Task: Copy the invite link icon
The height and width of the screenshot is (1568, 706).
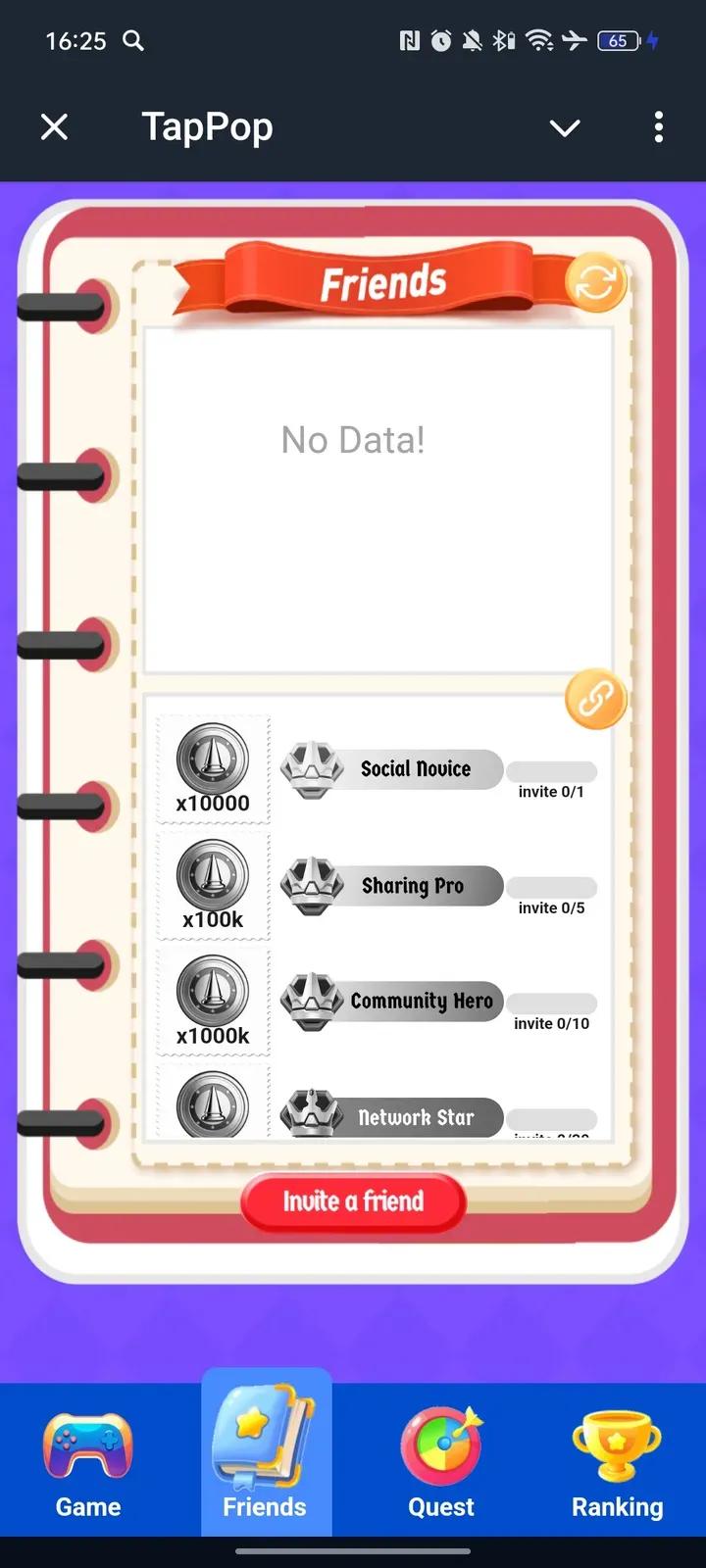Action: pos(595,700)
